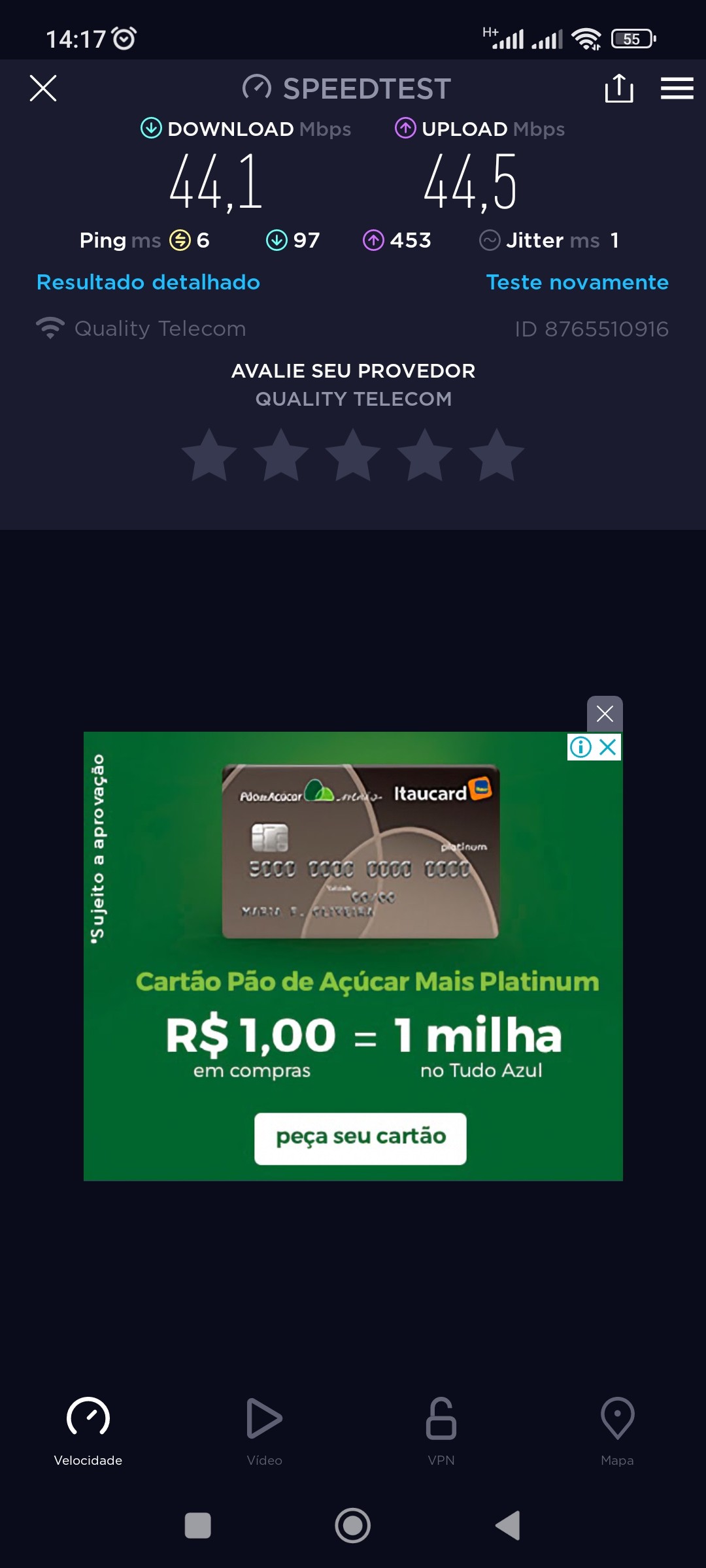Open the ad info icon

point(580,747)
